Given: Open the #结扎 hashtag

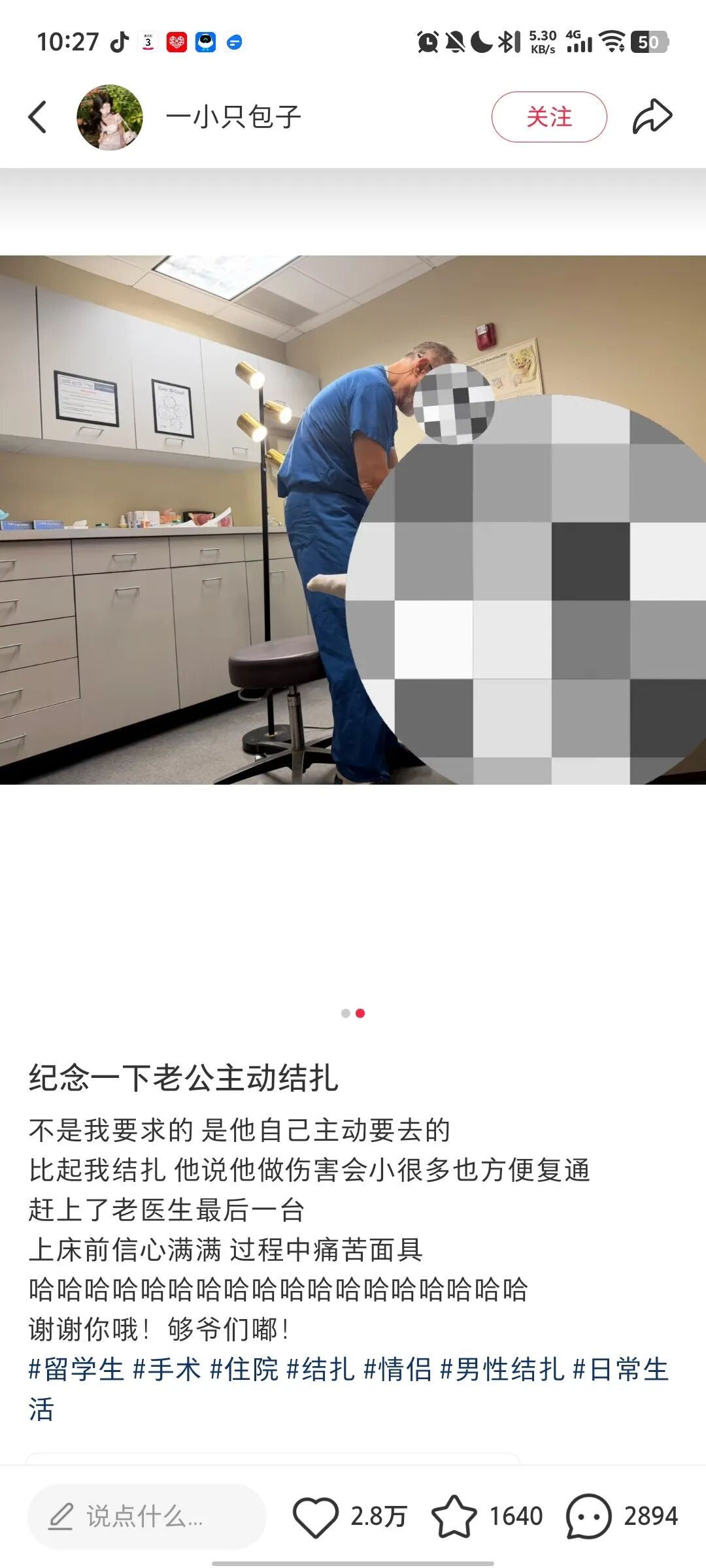Looking at the screenshot, I should coord(321,1369).
